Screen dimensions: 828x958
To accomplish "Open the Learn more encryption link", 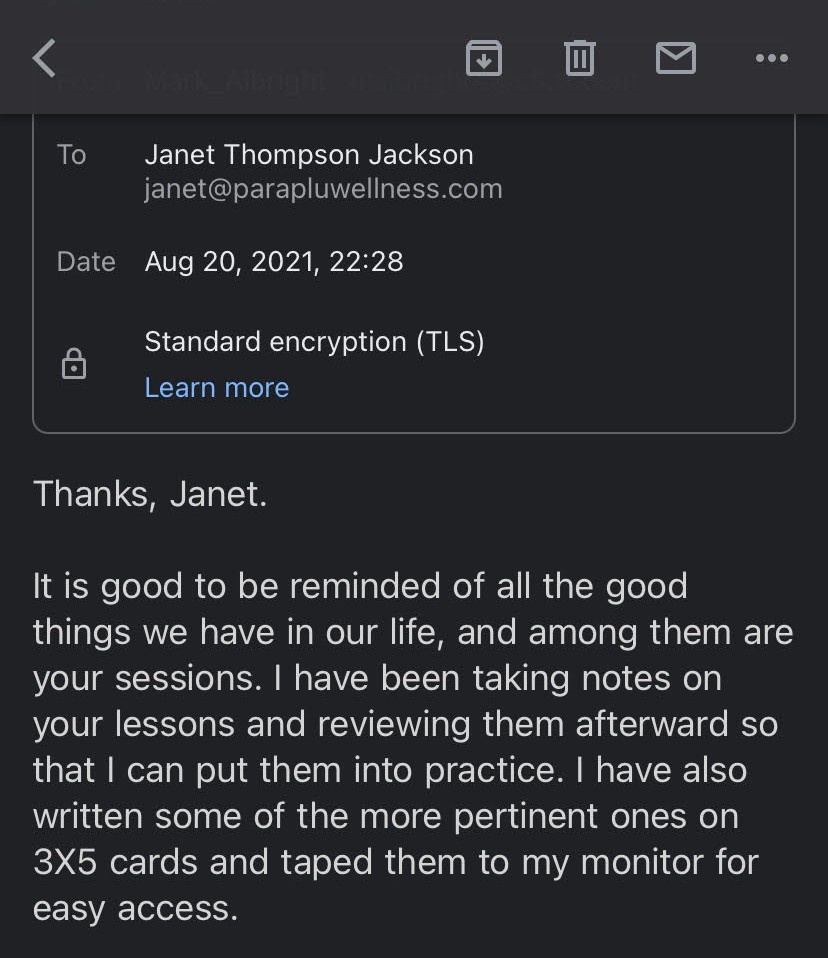I will point(216,388).
